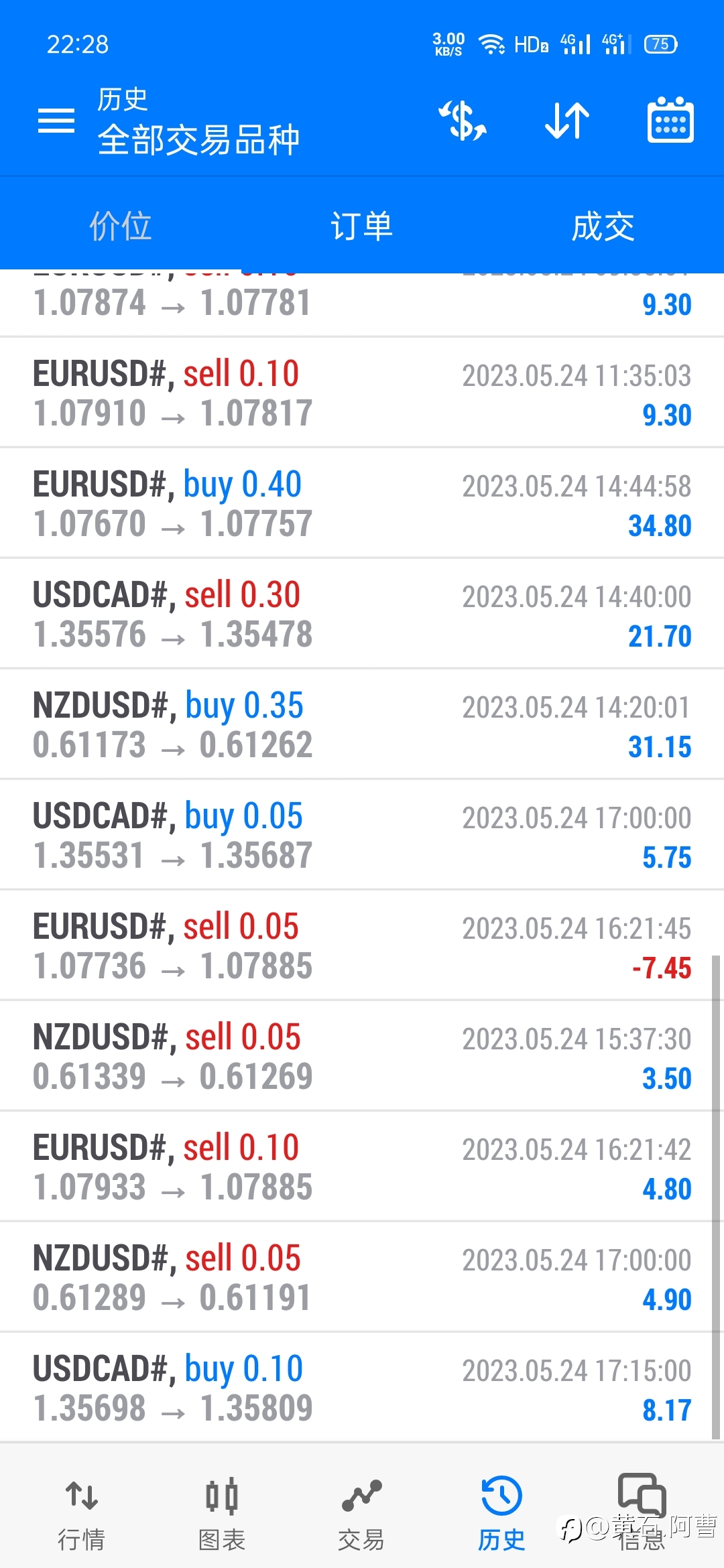The width and height of the screenshot is (724, 1568).
Task: Open the currency symbol filter icon
Action: [x=463, y=121]
